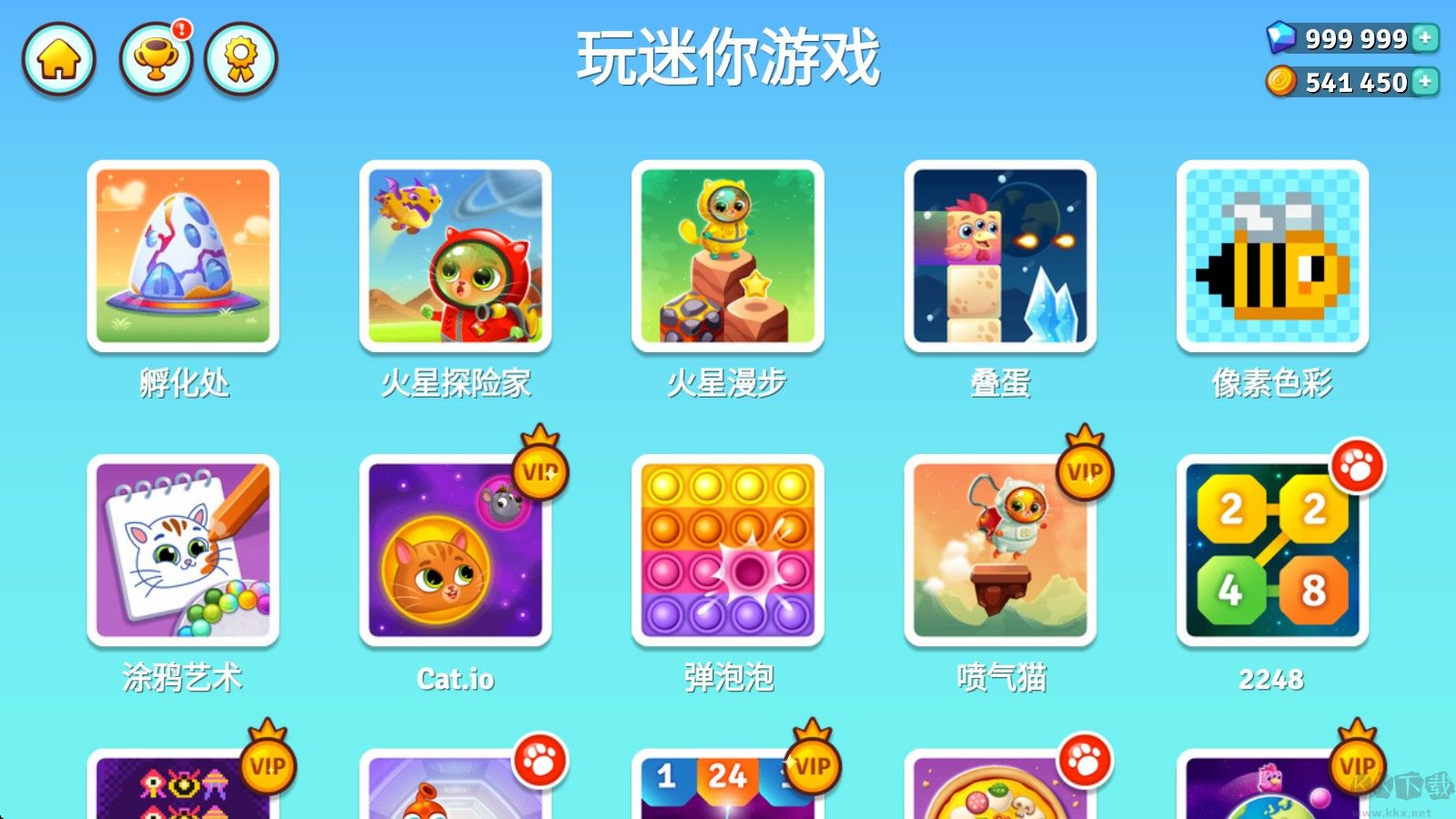This screenshot has height=819, width=1456.
Task: Add more coins with plus button
Action: [1425, 82]
